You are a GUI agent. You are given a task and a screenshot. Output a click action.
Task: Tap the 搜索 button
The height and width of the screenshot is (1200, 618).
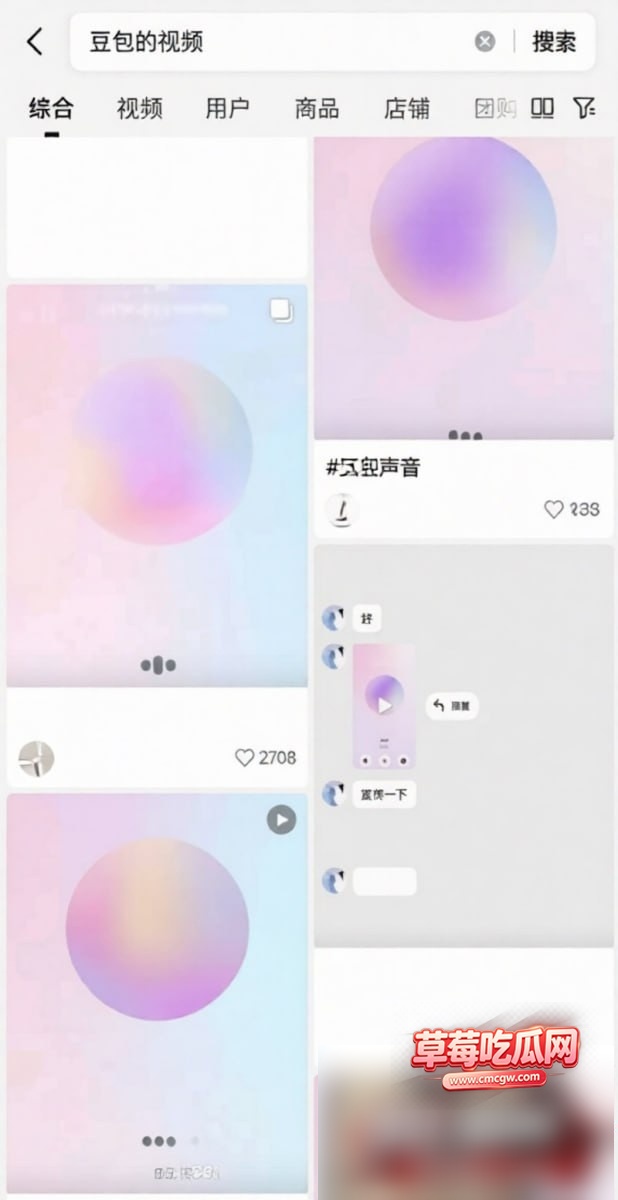554,42
